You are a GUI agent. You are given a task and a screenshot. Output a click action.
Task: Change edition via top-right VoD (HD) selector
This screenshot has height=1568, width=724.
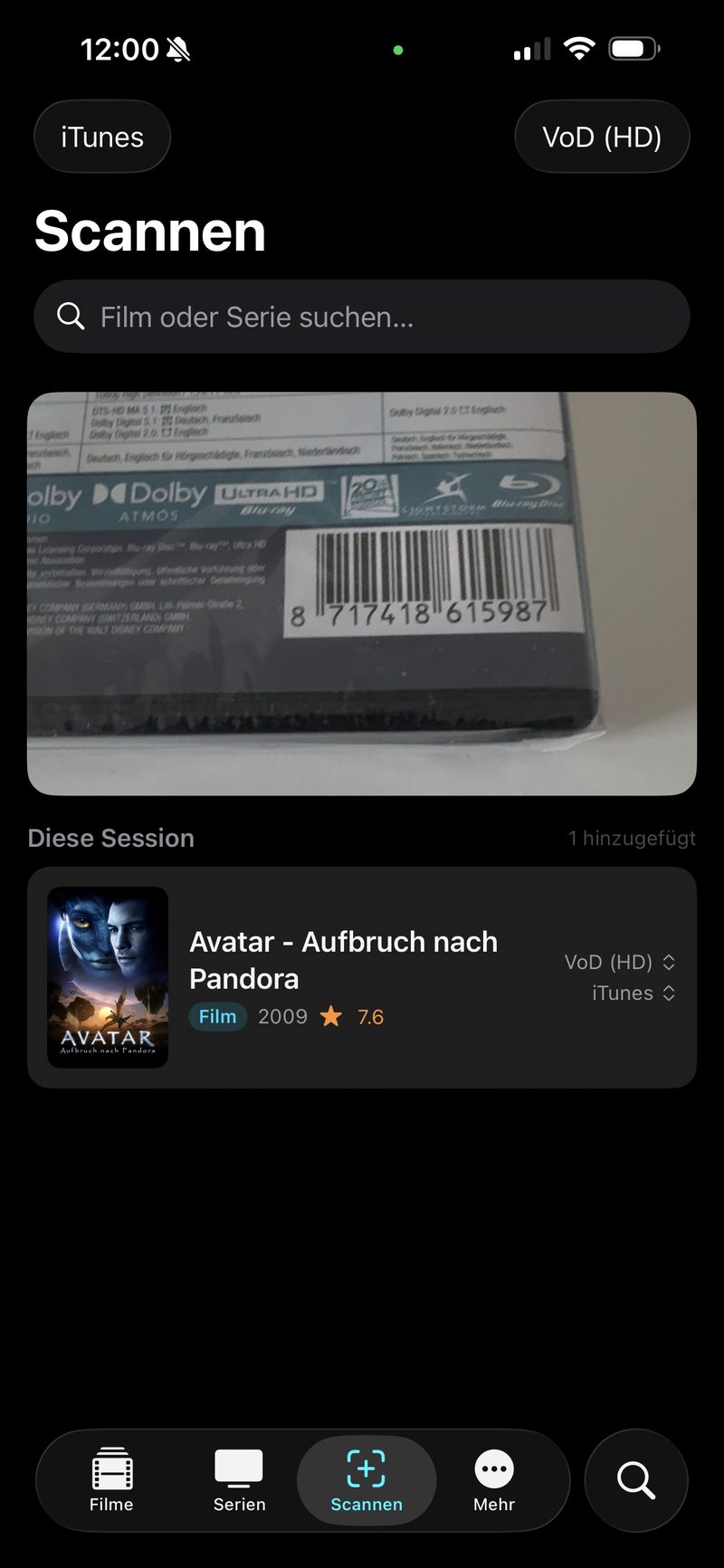click(x=603, y=136)
